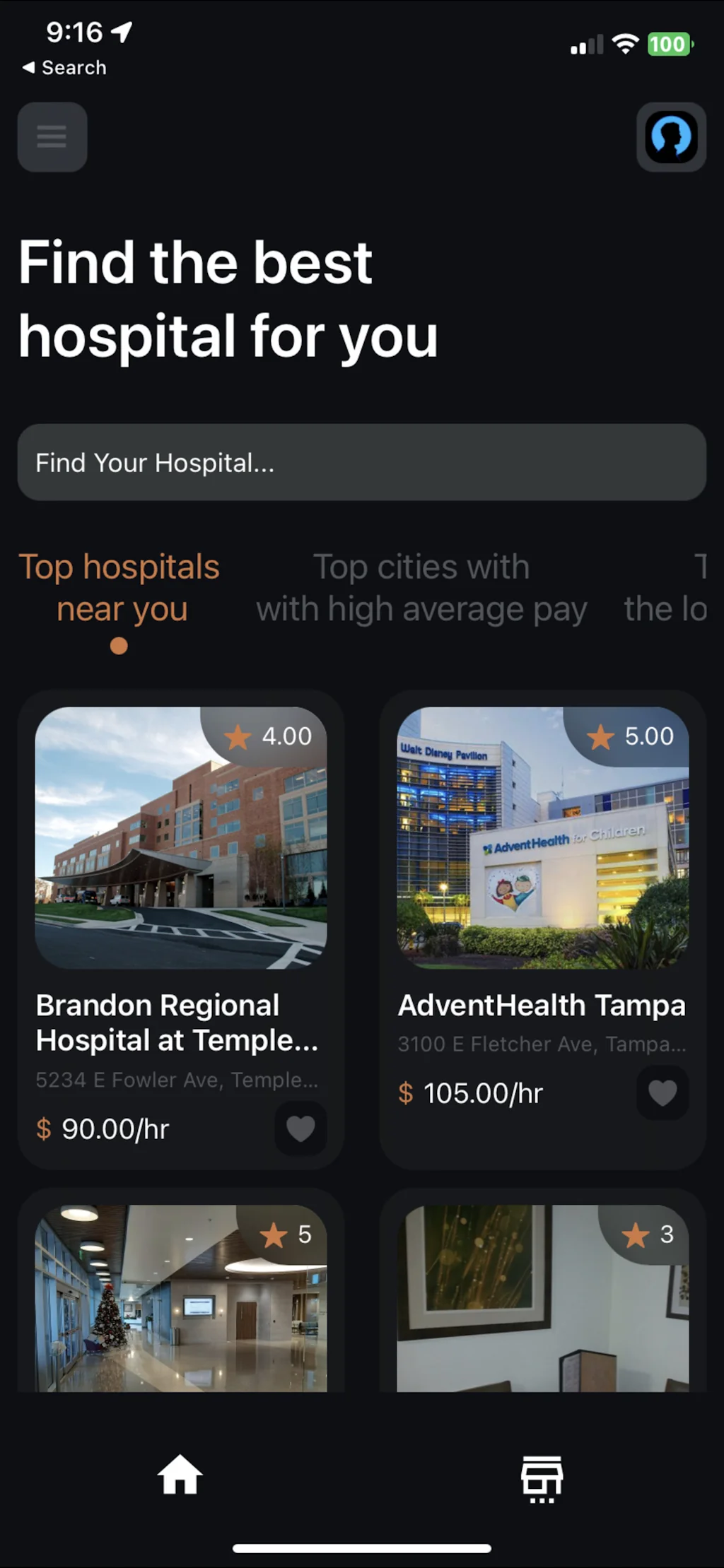Open your profile avatar

click(x=670, y=137)
